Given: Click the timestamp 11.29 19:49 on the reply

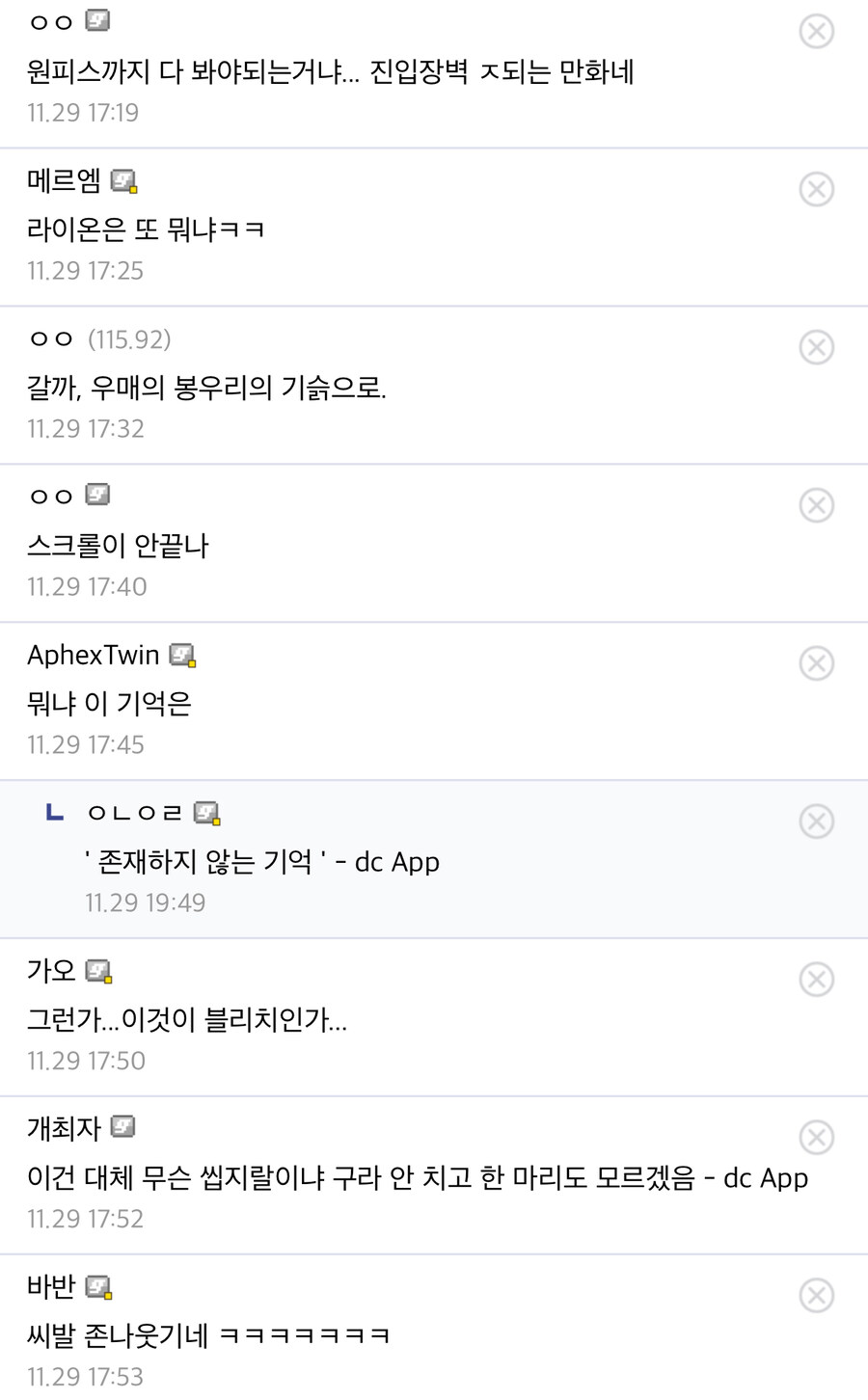Looking at the screenshot, I should (x=146, y=902).
